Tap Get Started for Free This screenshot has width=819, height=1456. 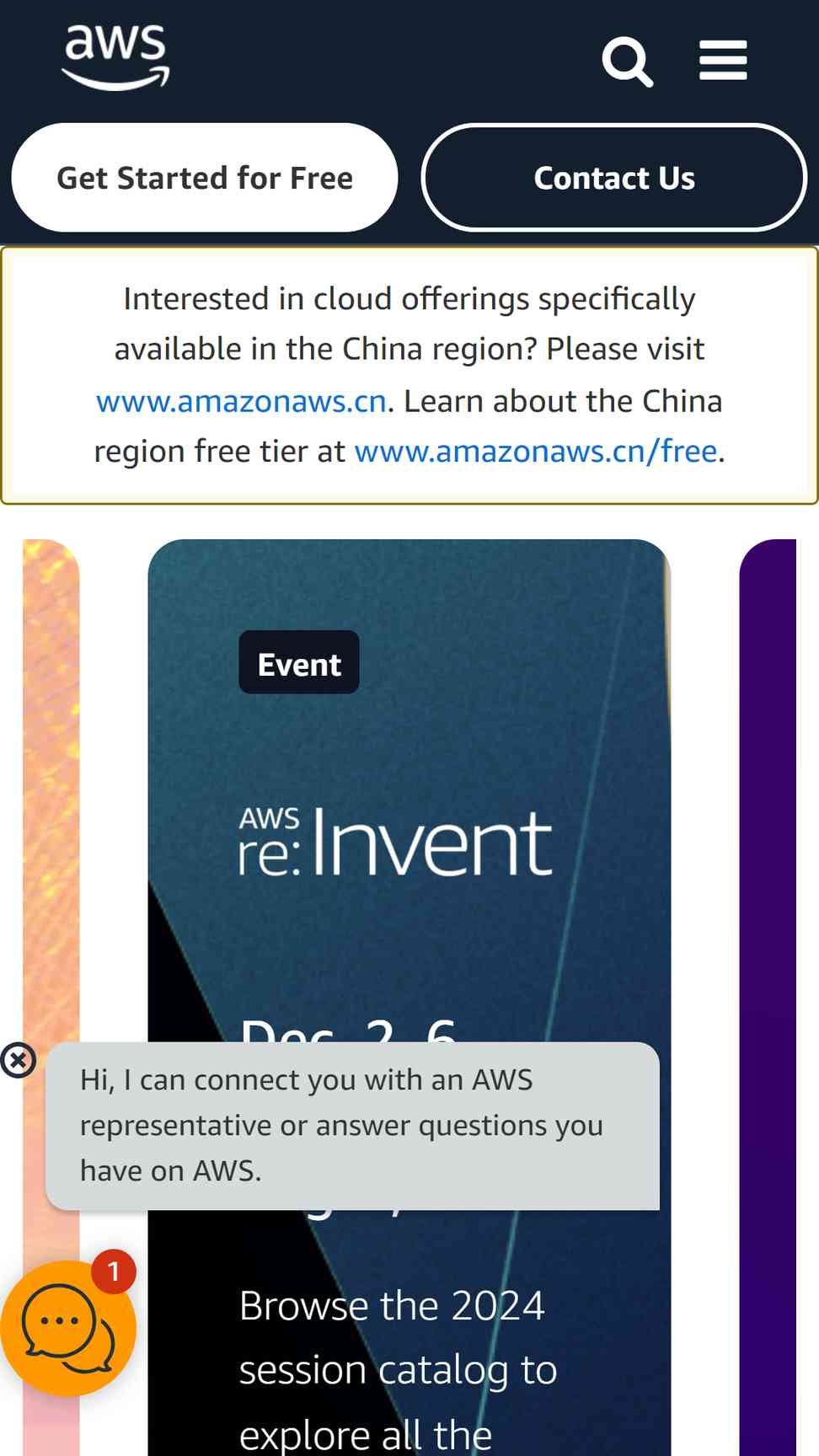pyautogui.click(x=205, y=178)
